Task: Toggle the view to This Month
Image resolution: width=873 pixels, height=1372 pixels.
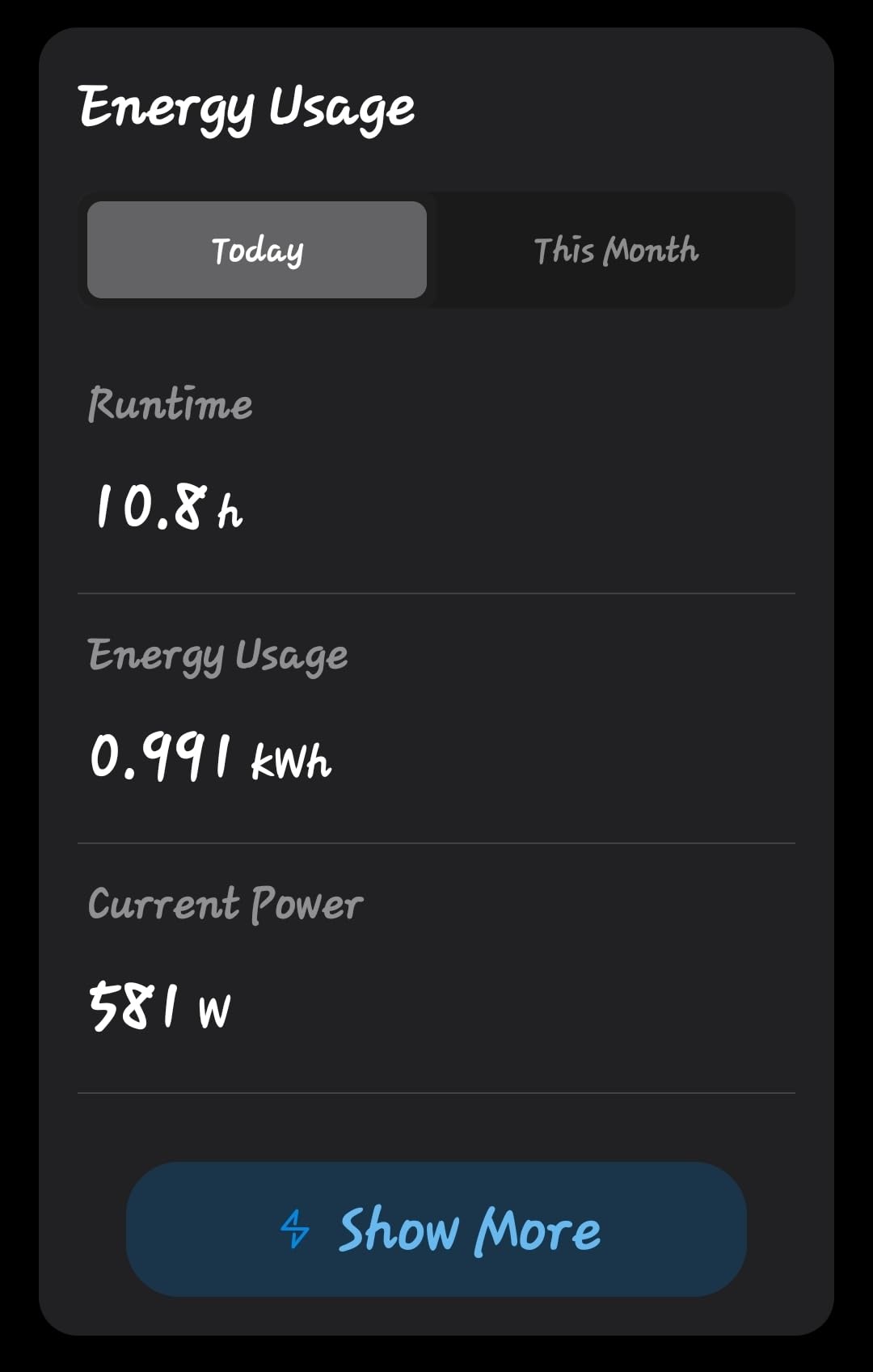Action: 615,251
